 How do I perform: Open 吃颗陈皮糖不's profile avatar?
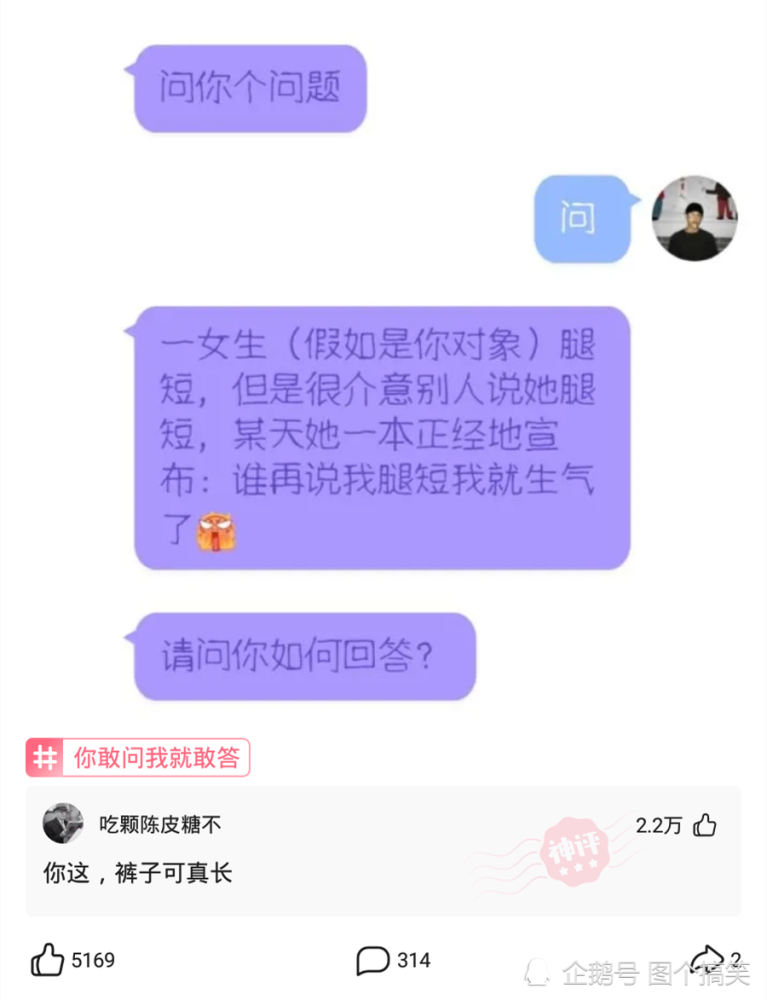point(63,824)
